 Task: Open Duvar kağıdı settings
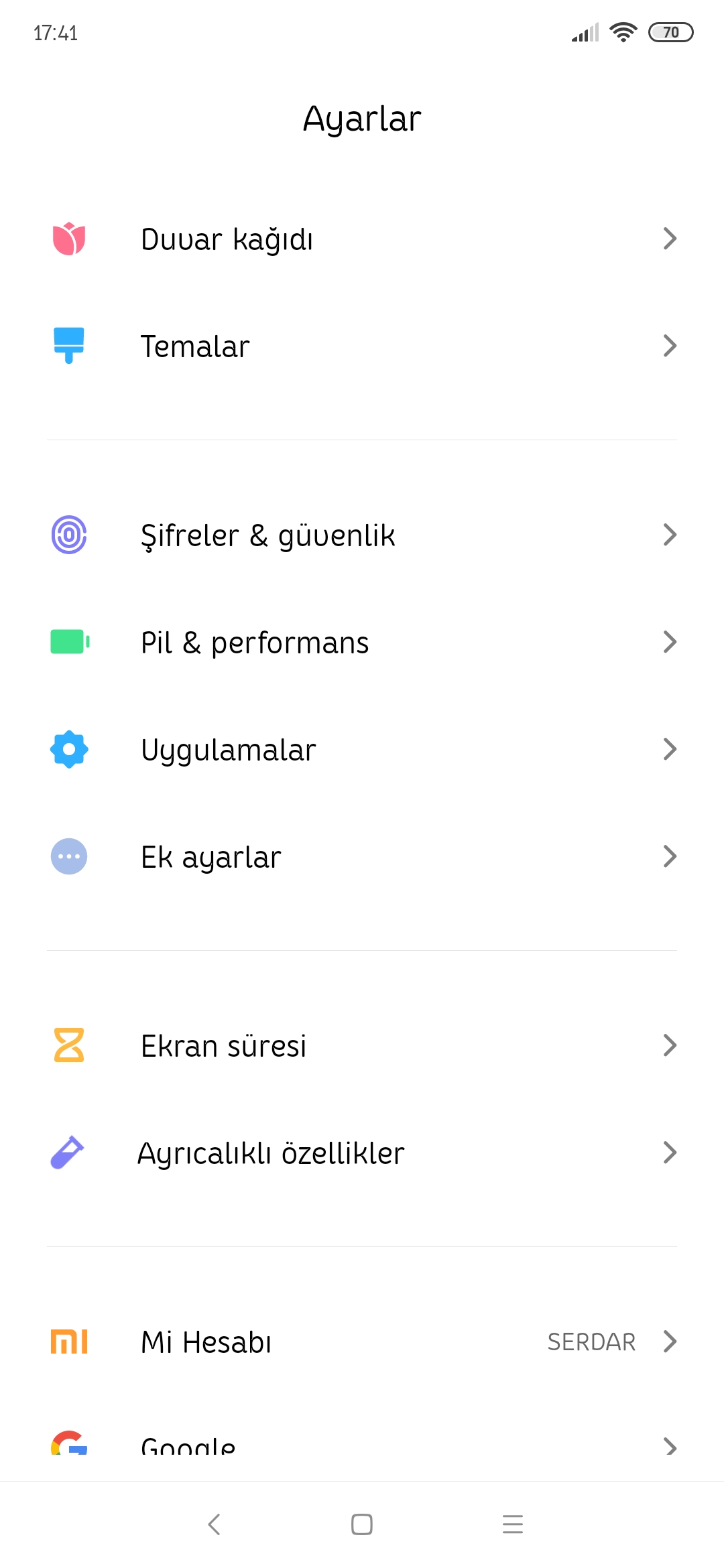coord(362,239)
